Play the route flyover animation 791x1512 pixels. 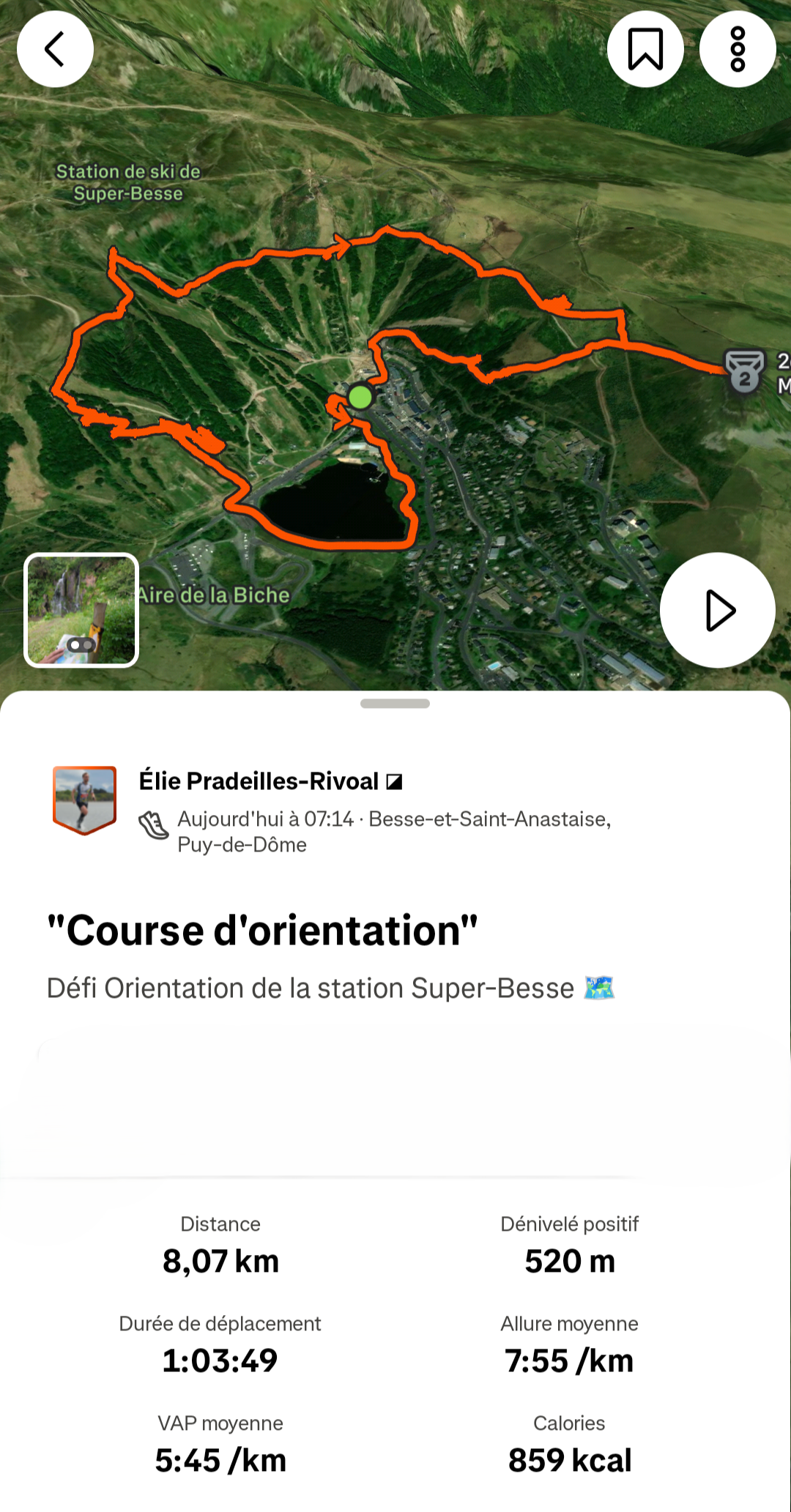718,610
